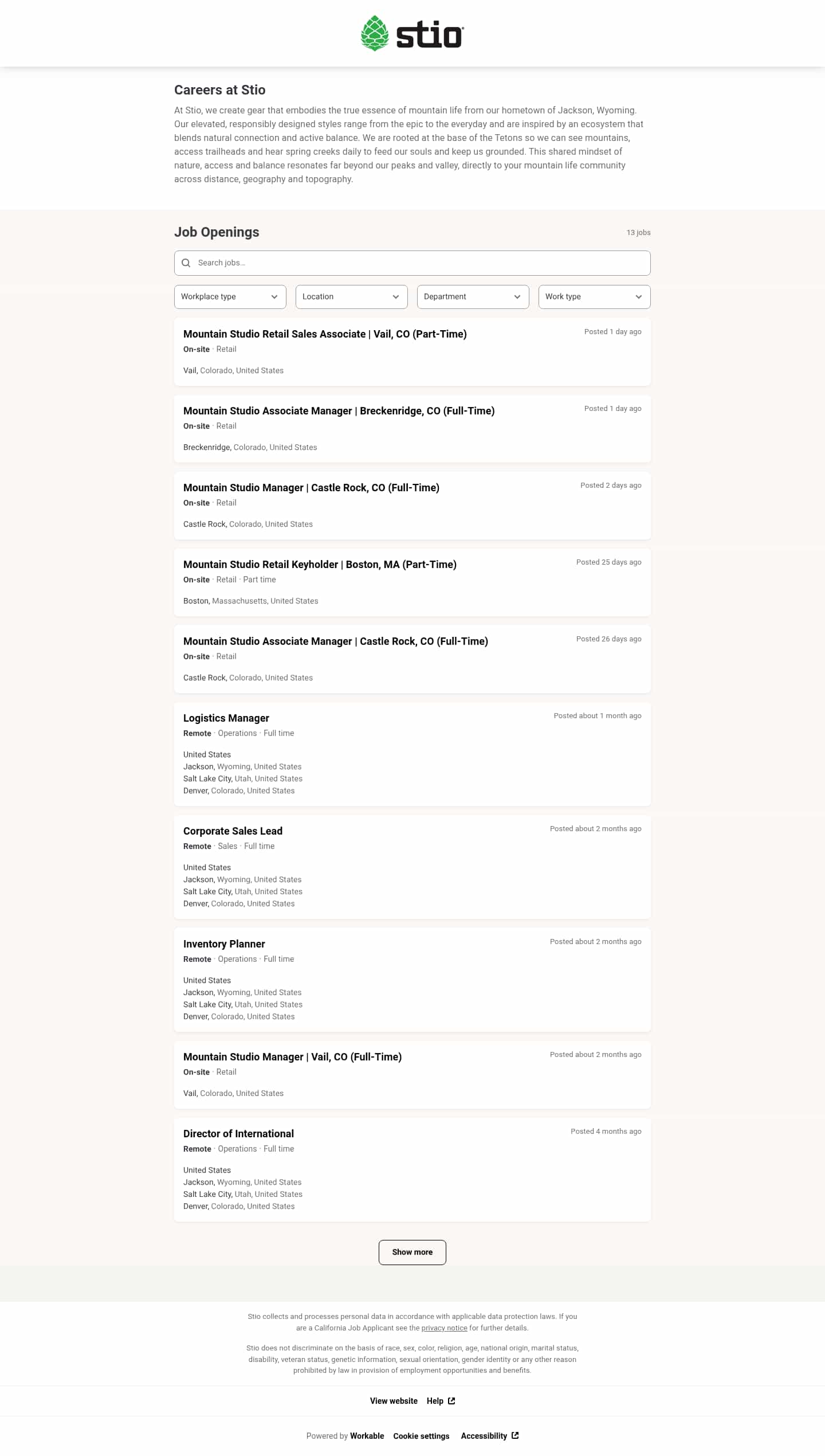Open the privacy notice link

click(x=444, y=1328)
